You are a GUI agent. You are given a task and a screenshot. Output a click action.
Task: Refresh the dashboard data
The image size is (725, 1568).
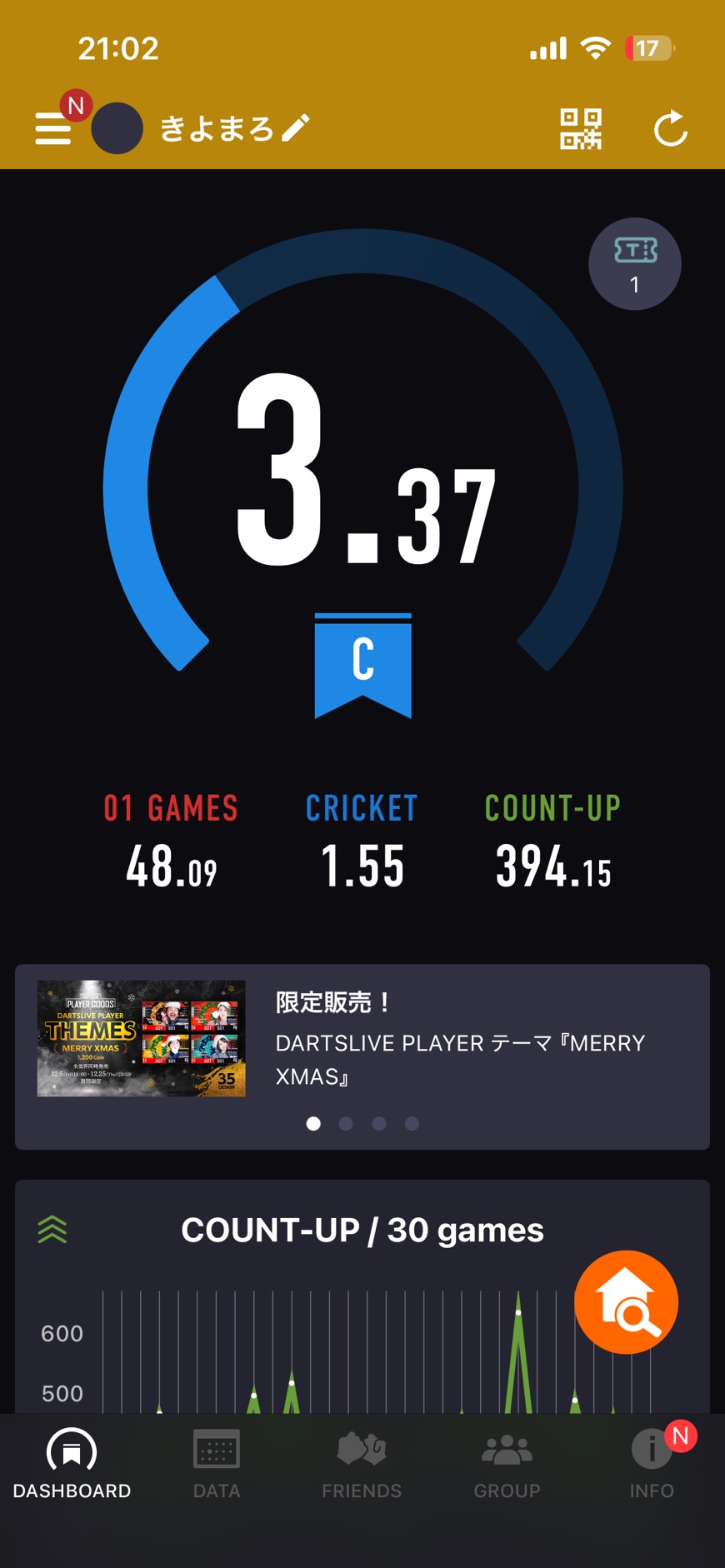(x=671, y=129)
